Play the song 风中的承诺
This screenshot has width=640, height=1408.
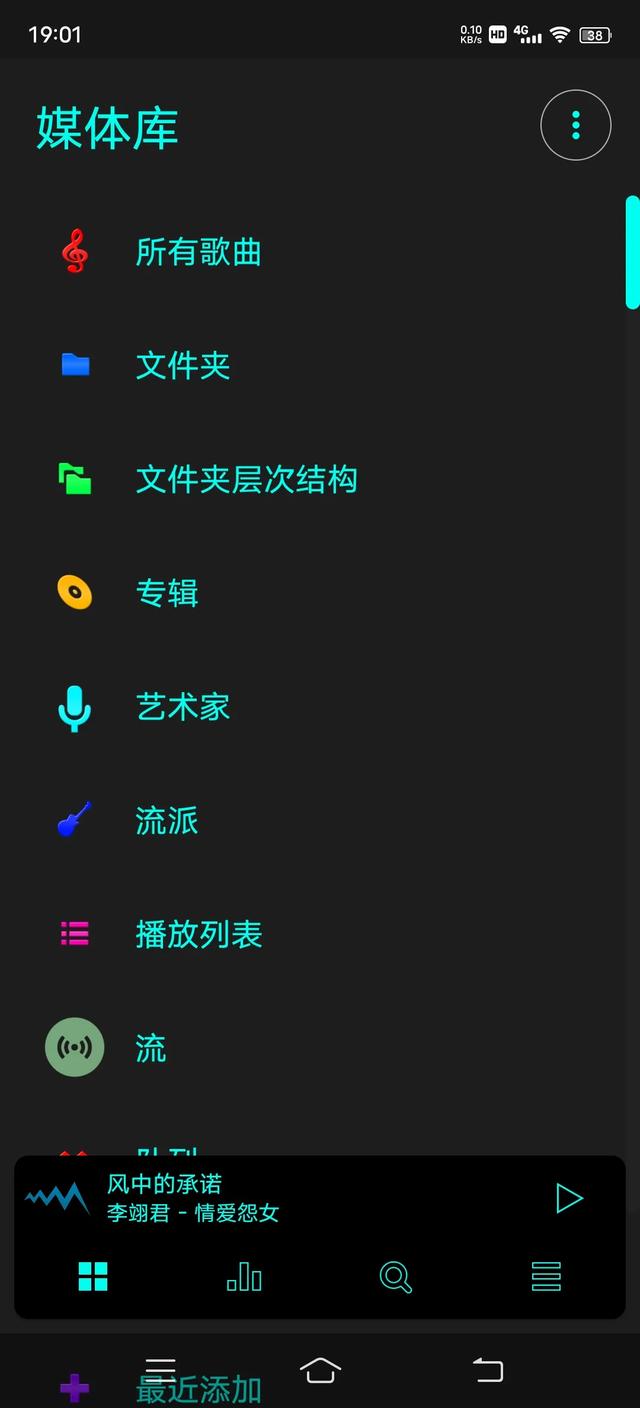569,1198
